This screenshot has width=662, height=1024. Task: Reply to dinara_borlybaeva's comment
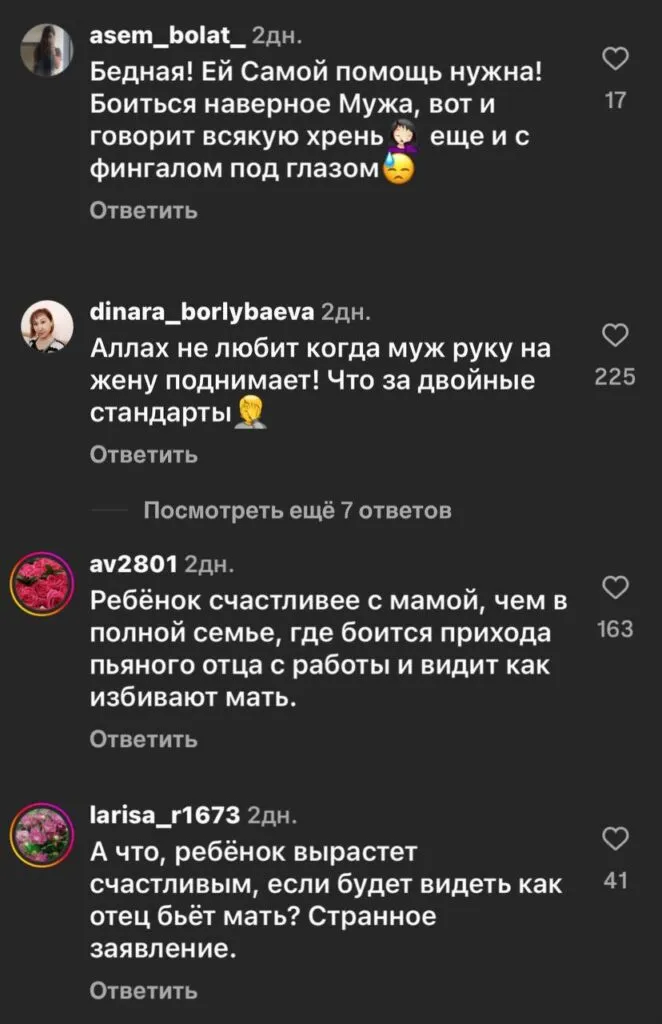[143, 455]
